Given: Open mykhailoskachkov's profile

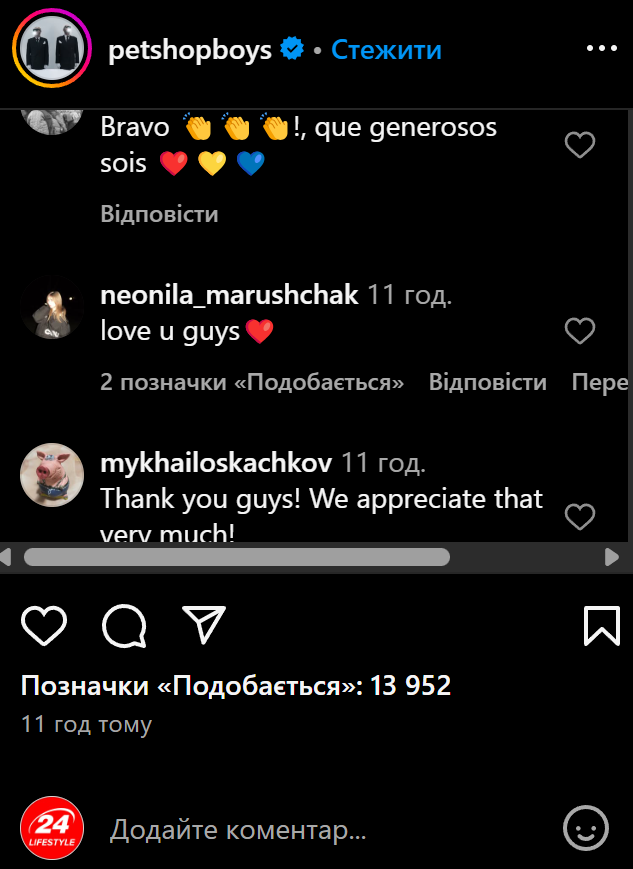Looking at the screenshot, I should point(216,463).
